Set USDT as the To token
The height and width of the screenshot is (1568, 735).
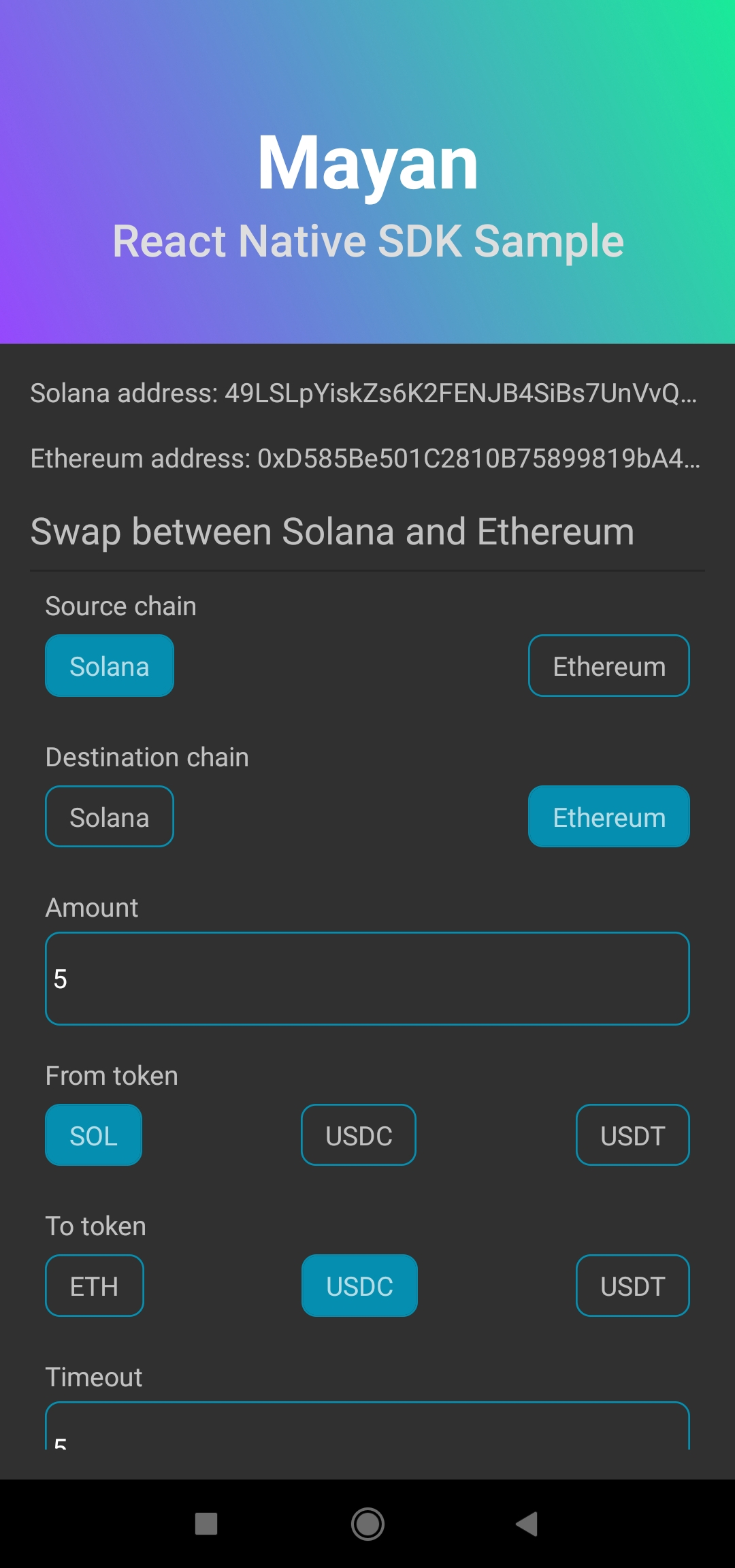[x=632, y=1286]
